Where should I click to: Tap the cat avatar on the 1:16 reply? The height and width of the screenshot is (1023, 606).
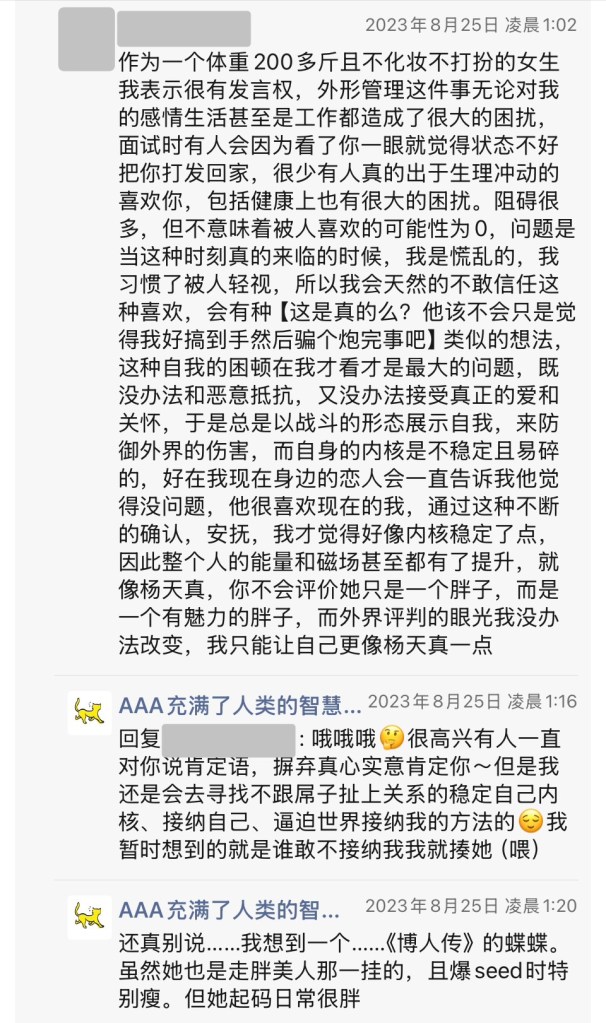[89, 713]
